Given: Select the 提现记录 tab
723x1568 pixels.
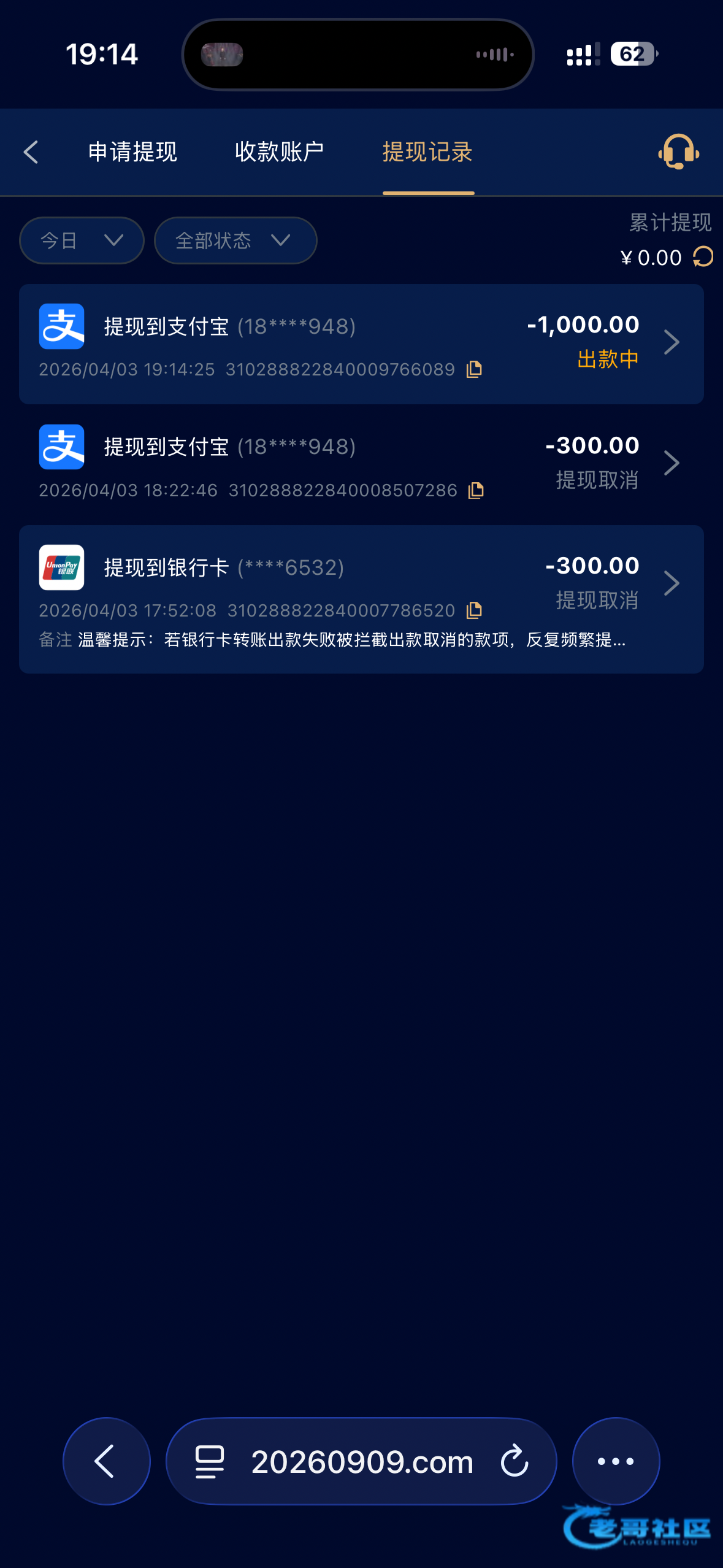Looking at the screenshot, I should (427, 152).
